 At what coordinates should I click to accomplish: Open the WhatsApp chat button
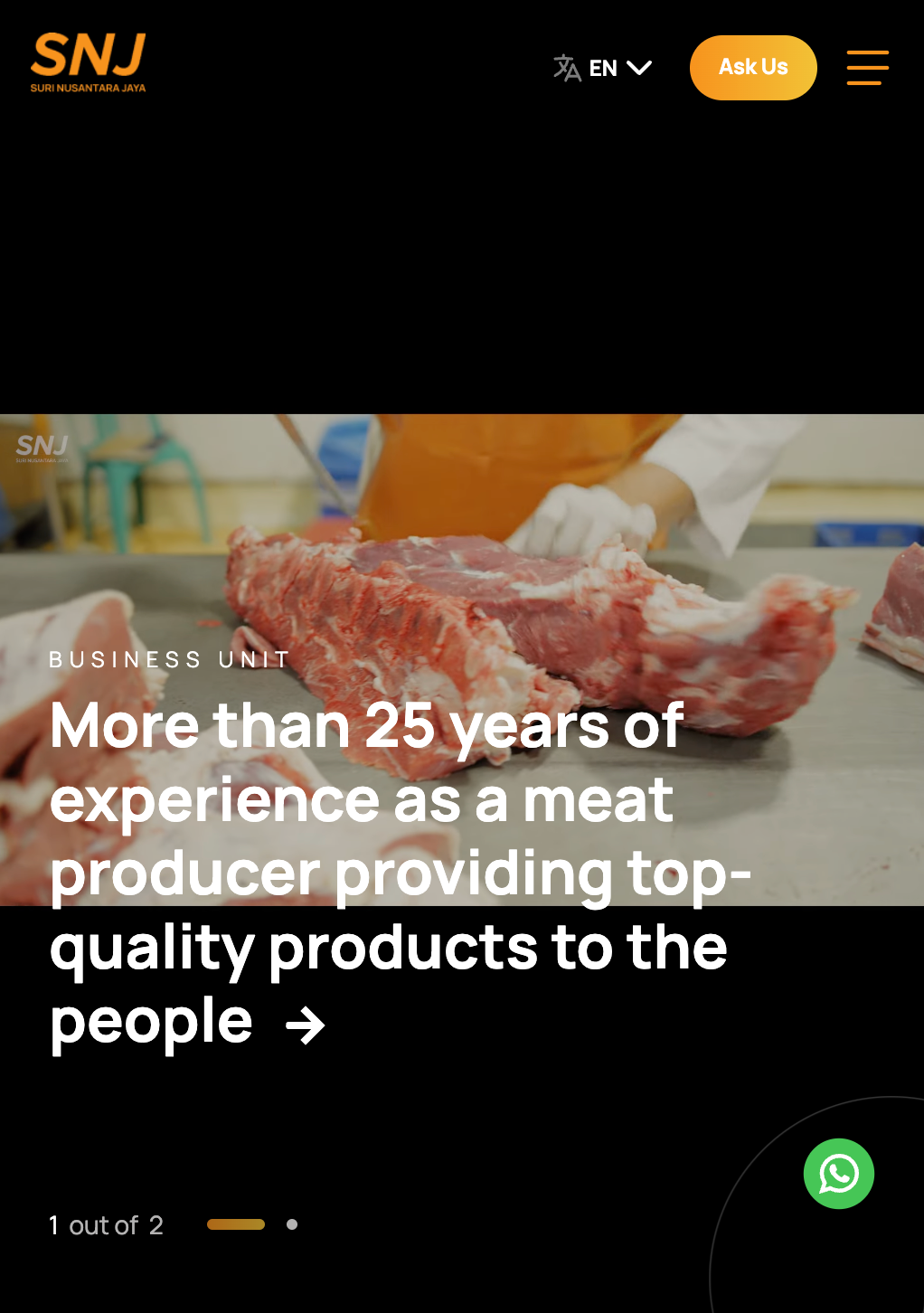(838, 1173)
